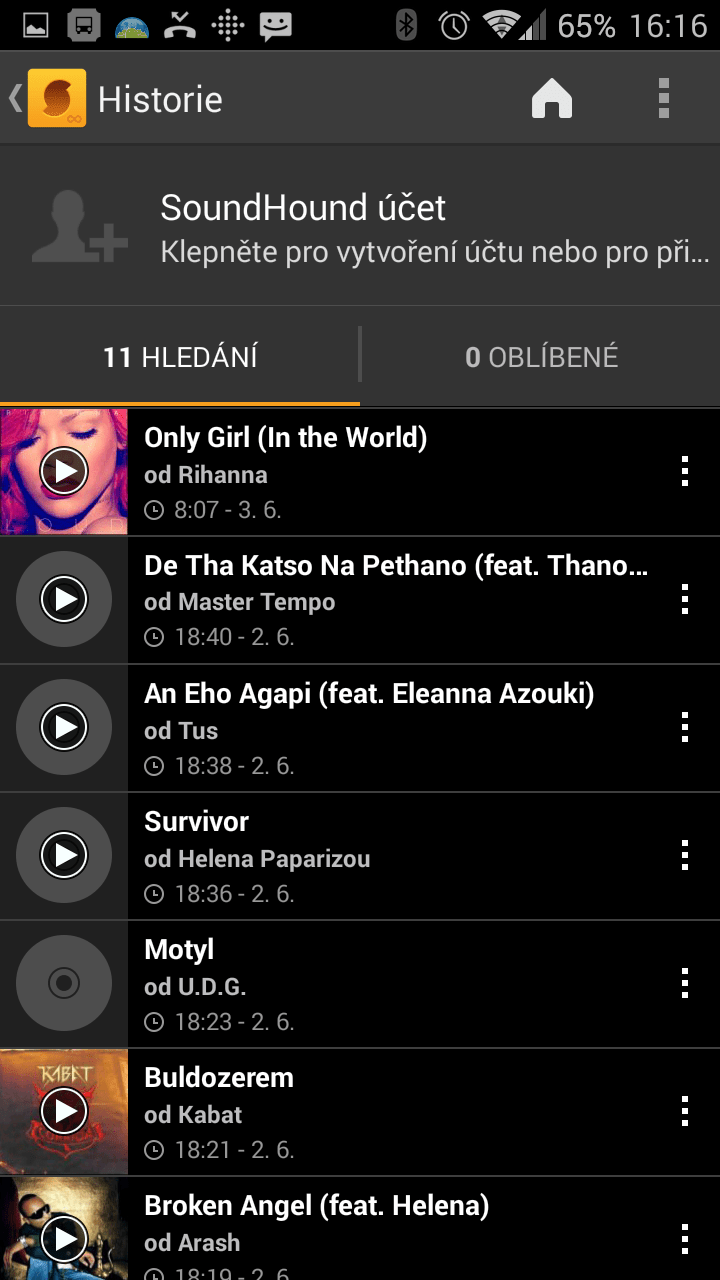This screenshot has width=720, height=1280.
Task: Open the overflow menu in the app bar
Action: 663,99
